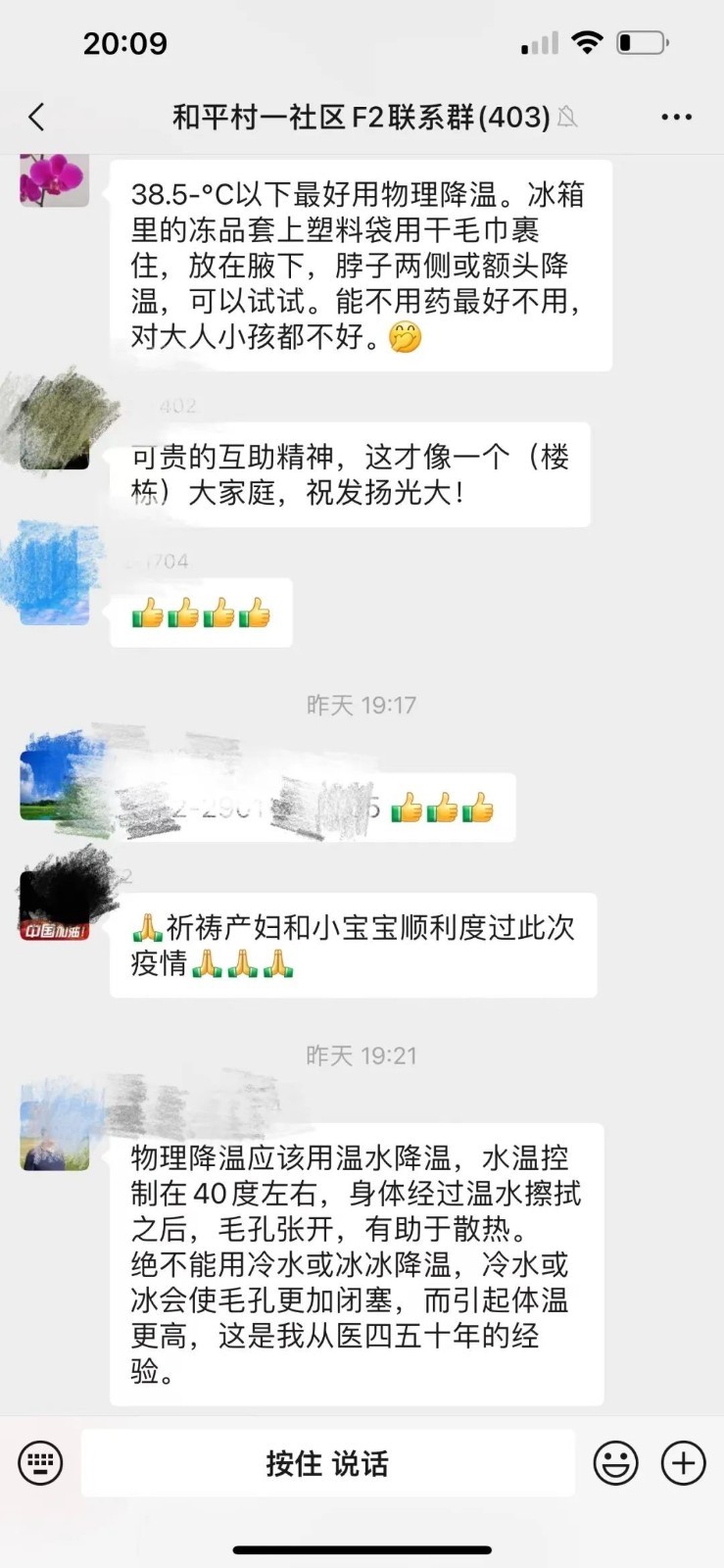The image size is (724, 1568).
Task: Hold the 按住 说话 button to talk
Action: click(x=327, y=1463)
